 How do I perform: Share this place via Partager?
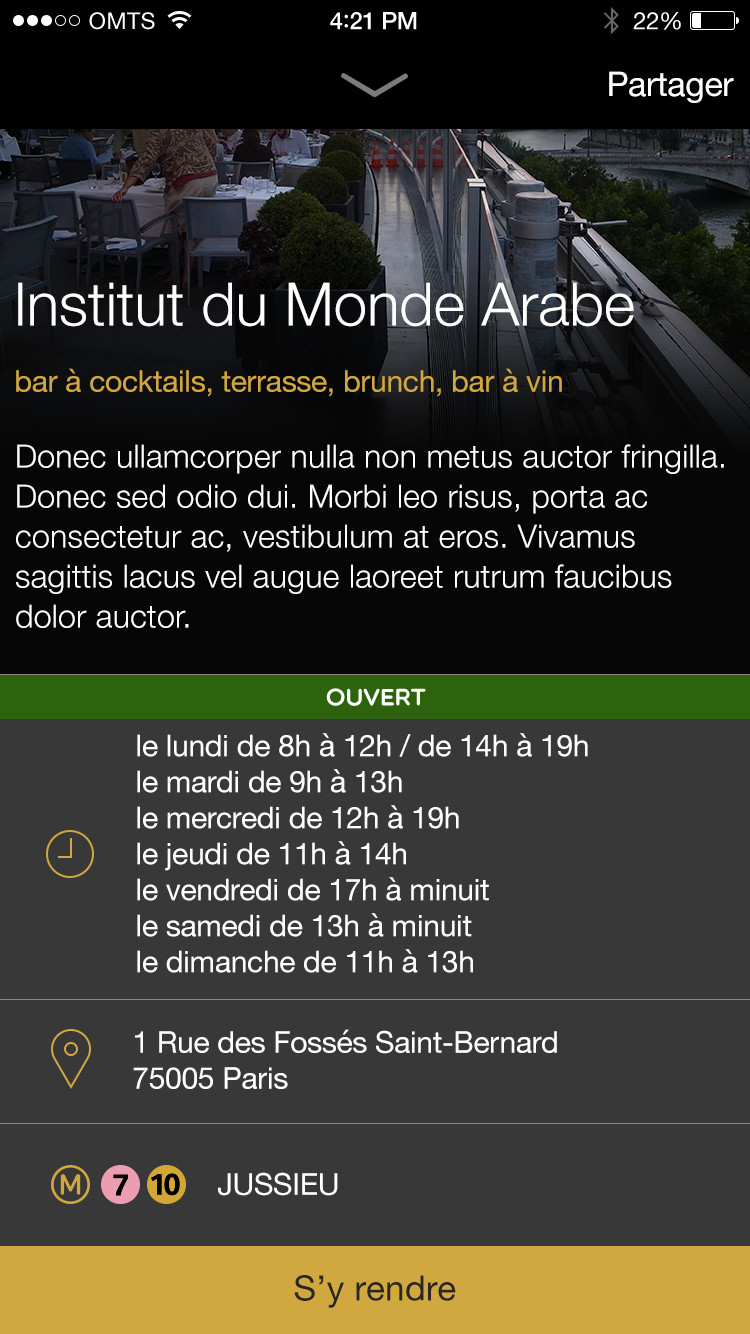coord(670,85)
